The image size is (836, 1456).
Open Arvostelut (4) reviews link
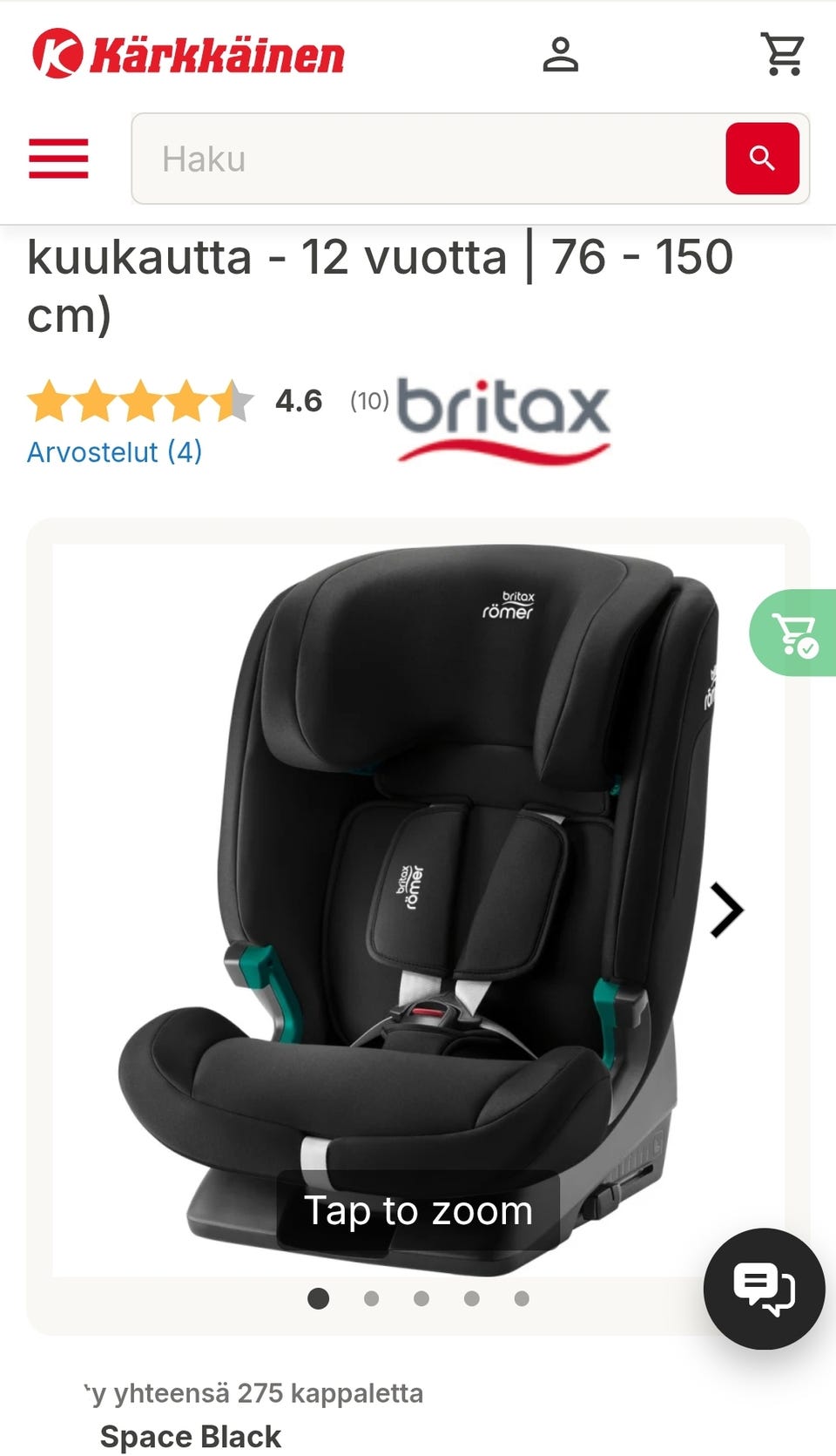pos(114,451)
